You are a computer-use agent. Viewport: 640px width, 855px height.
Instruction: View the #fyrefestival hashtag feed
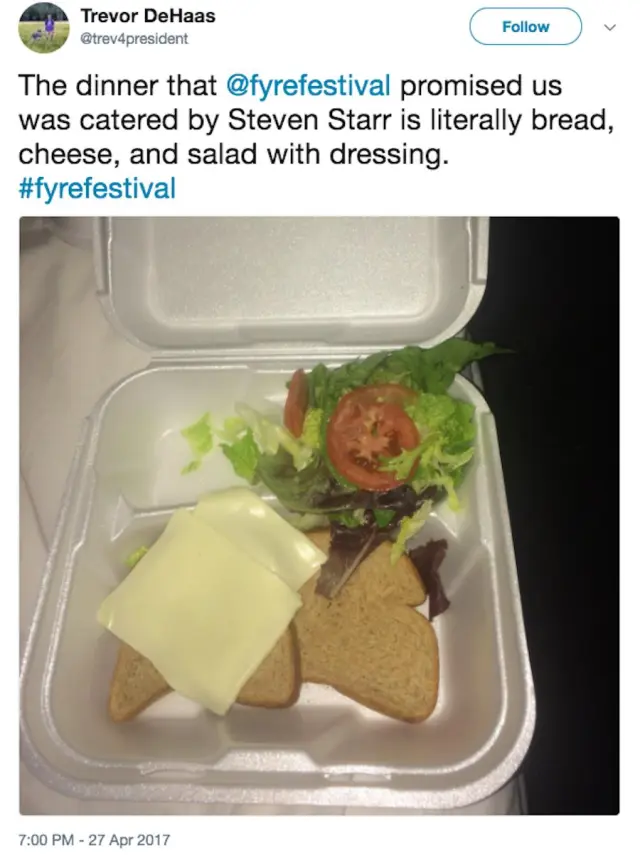click(x=97, y=188)
